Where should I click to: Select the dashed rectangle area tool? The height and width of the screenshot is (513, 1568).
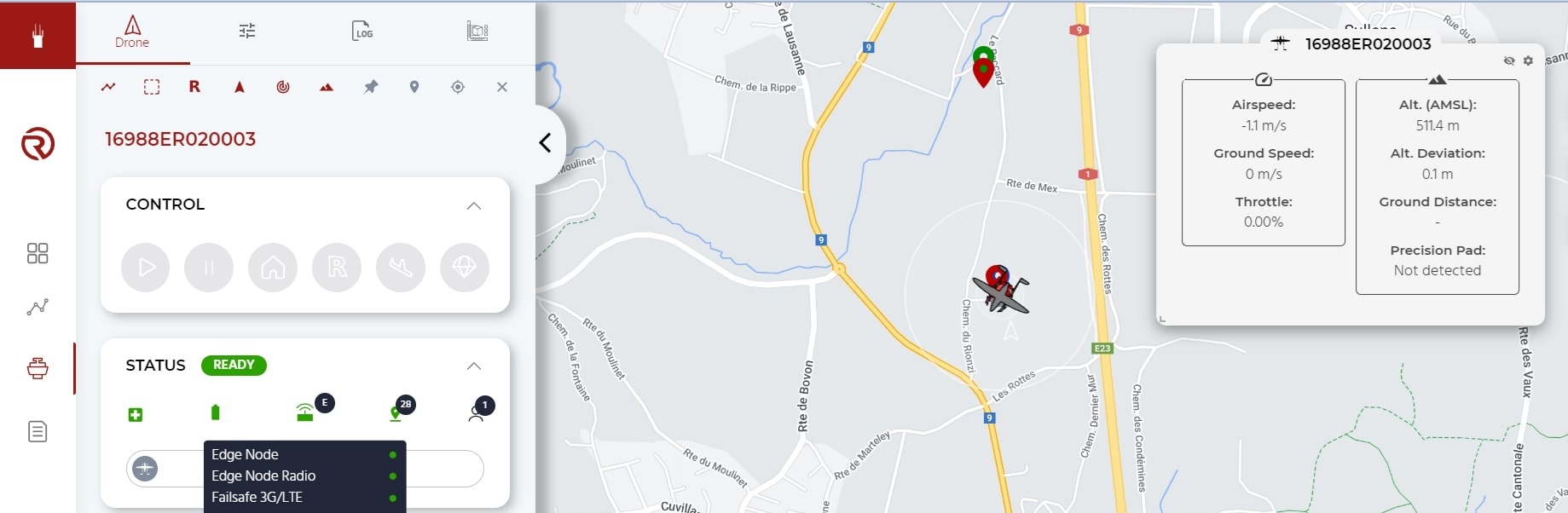tap(152, 87)
